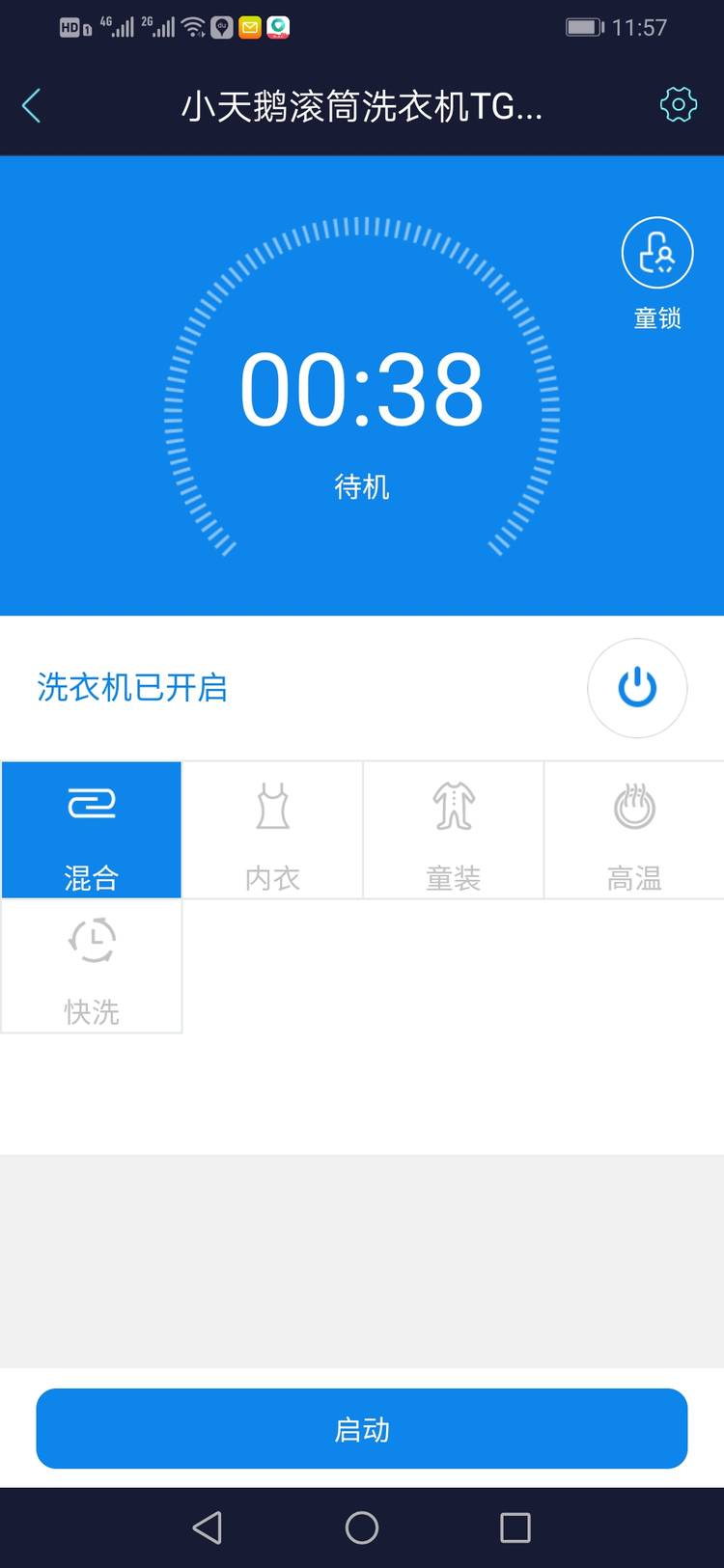Choose the 童装 program
The height and width of the screenshot is (1568, 724).
coord(453,830)
